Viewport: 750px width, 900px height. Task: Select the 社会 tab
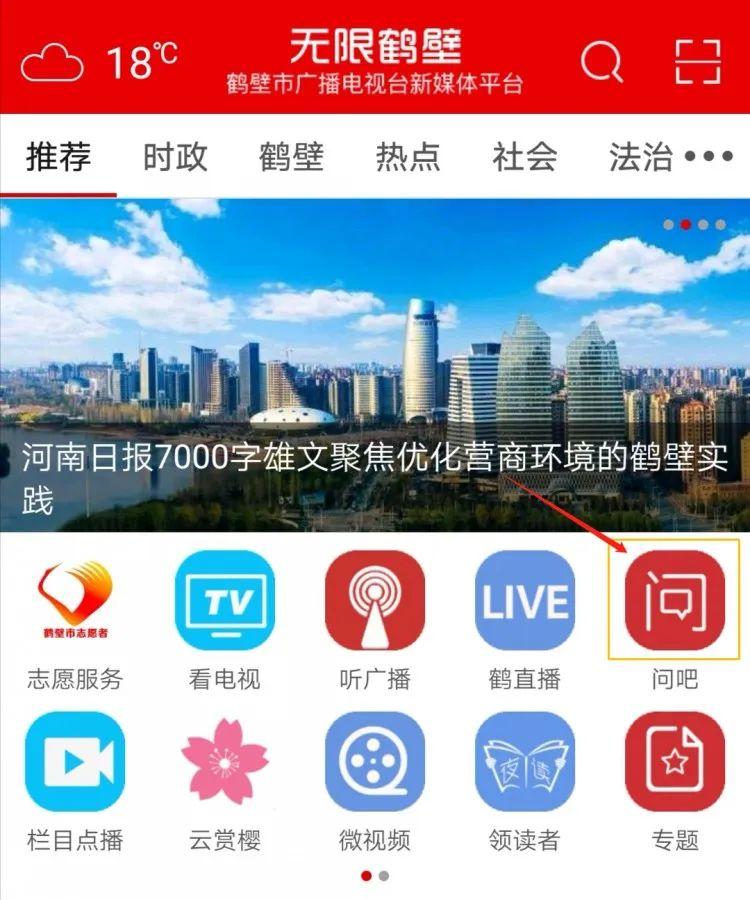point(524,157)
